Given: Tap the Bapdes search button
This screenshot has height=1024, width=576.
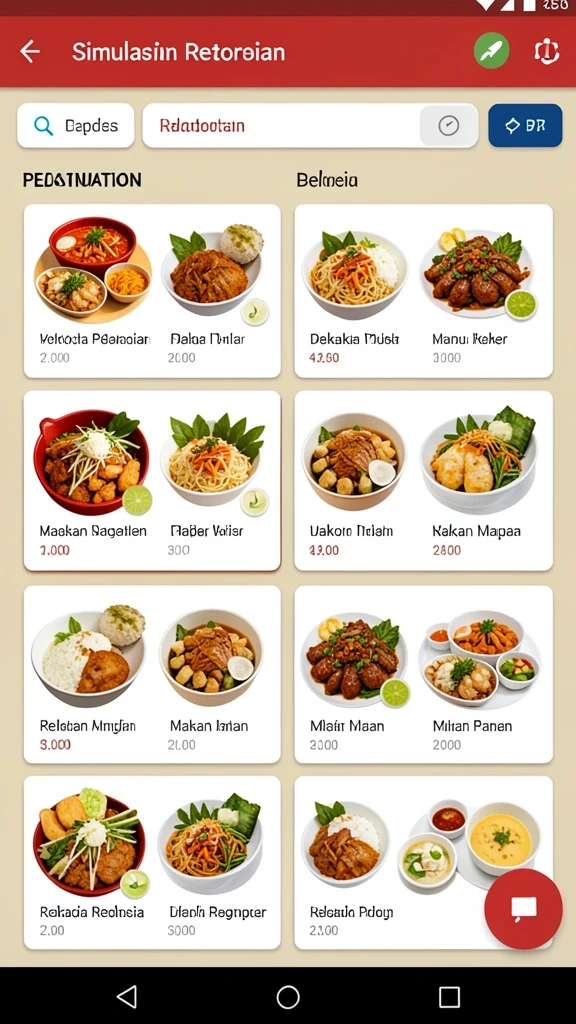Looking at the screenshot, I should point(76,125).
